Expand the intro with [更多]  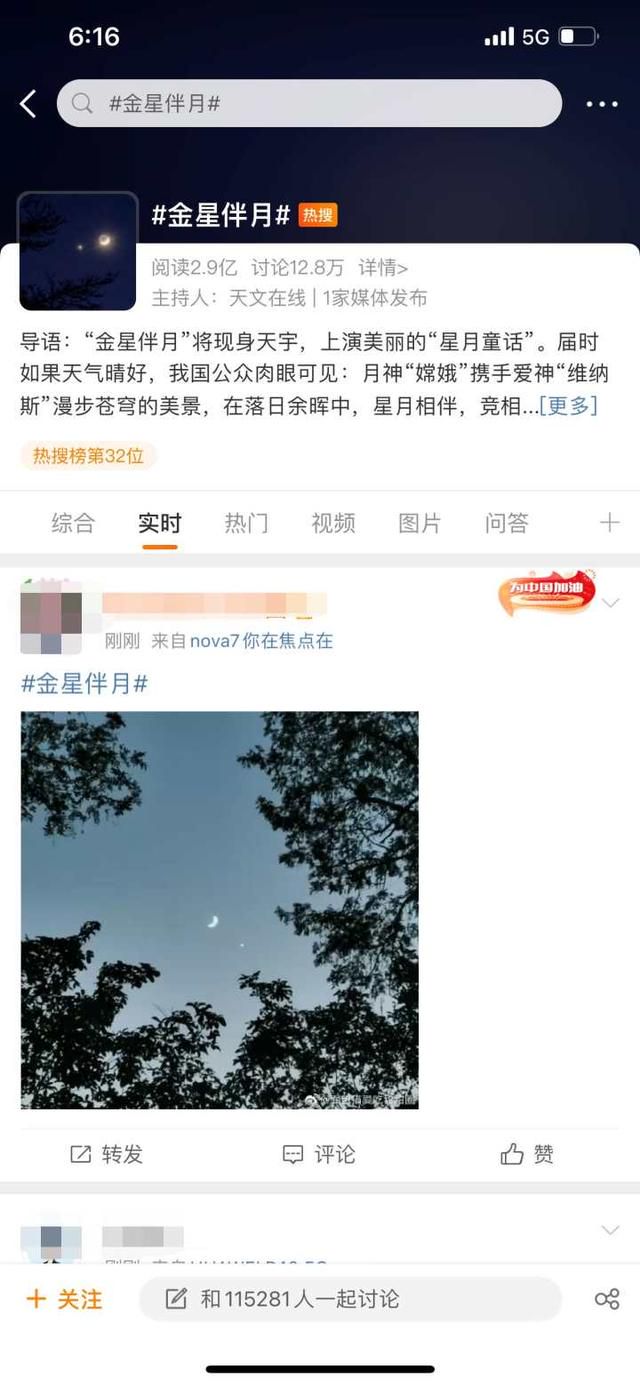click(x=568, y=405)
